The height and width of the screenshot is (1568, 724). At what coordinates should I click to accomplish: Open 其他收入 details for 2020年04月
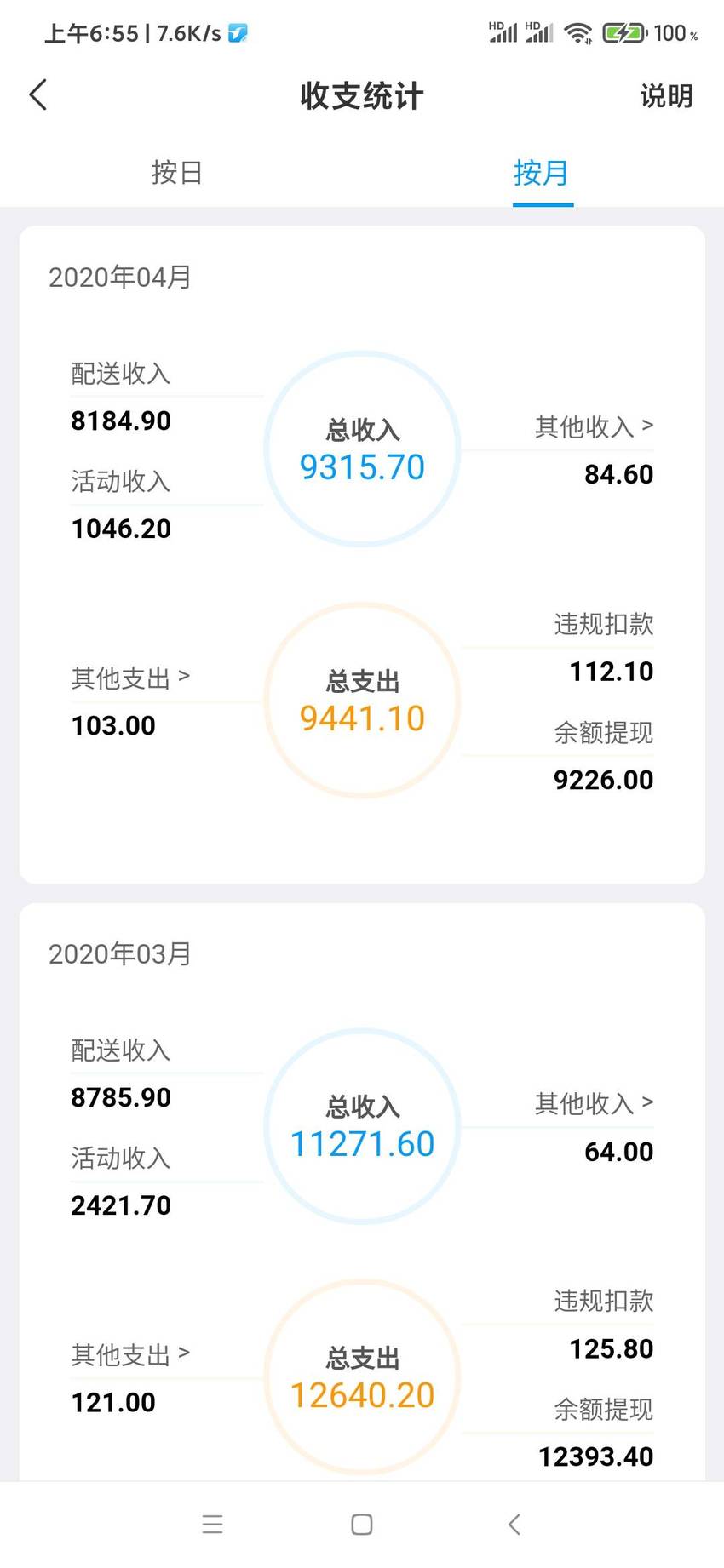(594, 426)
